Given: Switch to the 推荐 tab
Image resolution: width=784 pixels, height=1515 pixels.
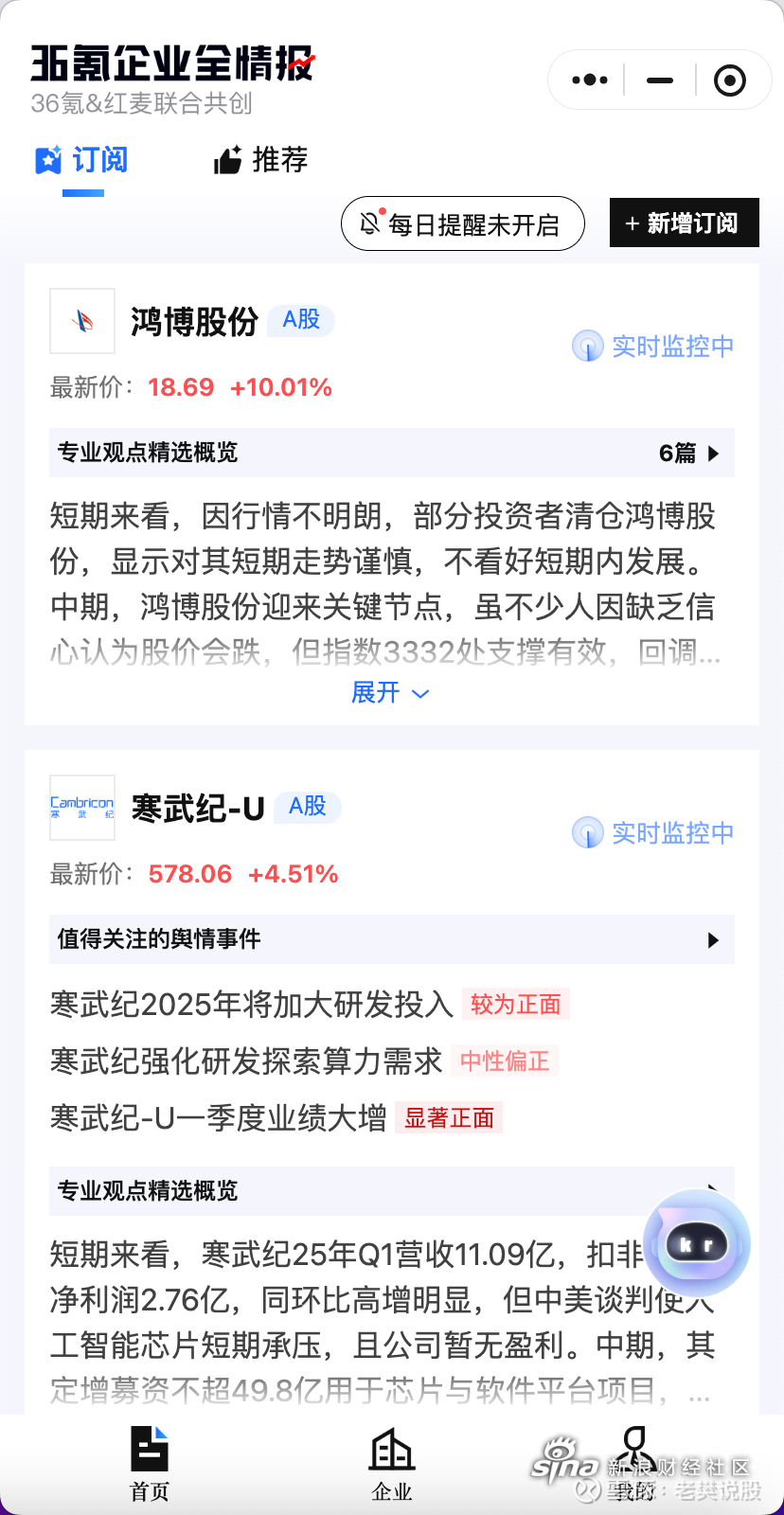Looking at the screenshot, I should tap(261, 160).
